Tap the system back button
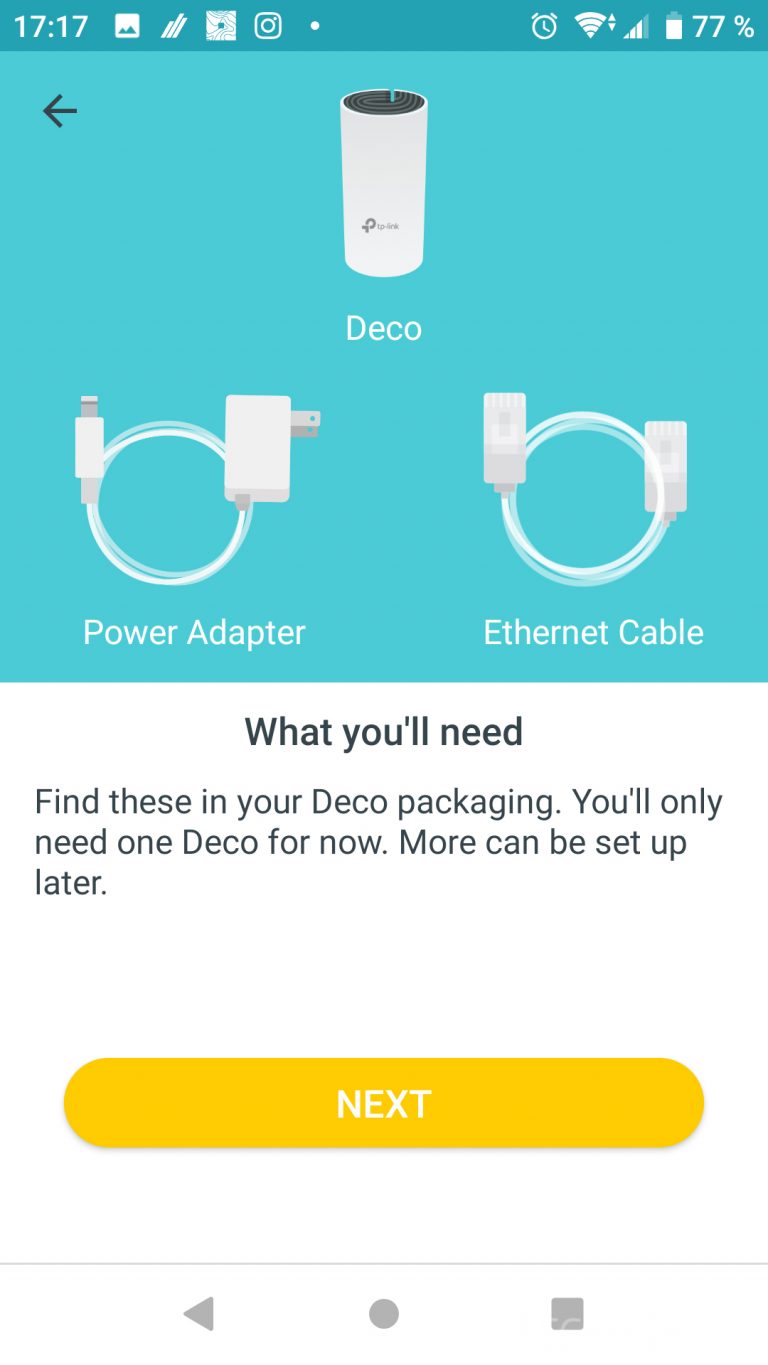Viewport: 768px width, 1365px height. point(199,1314)
